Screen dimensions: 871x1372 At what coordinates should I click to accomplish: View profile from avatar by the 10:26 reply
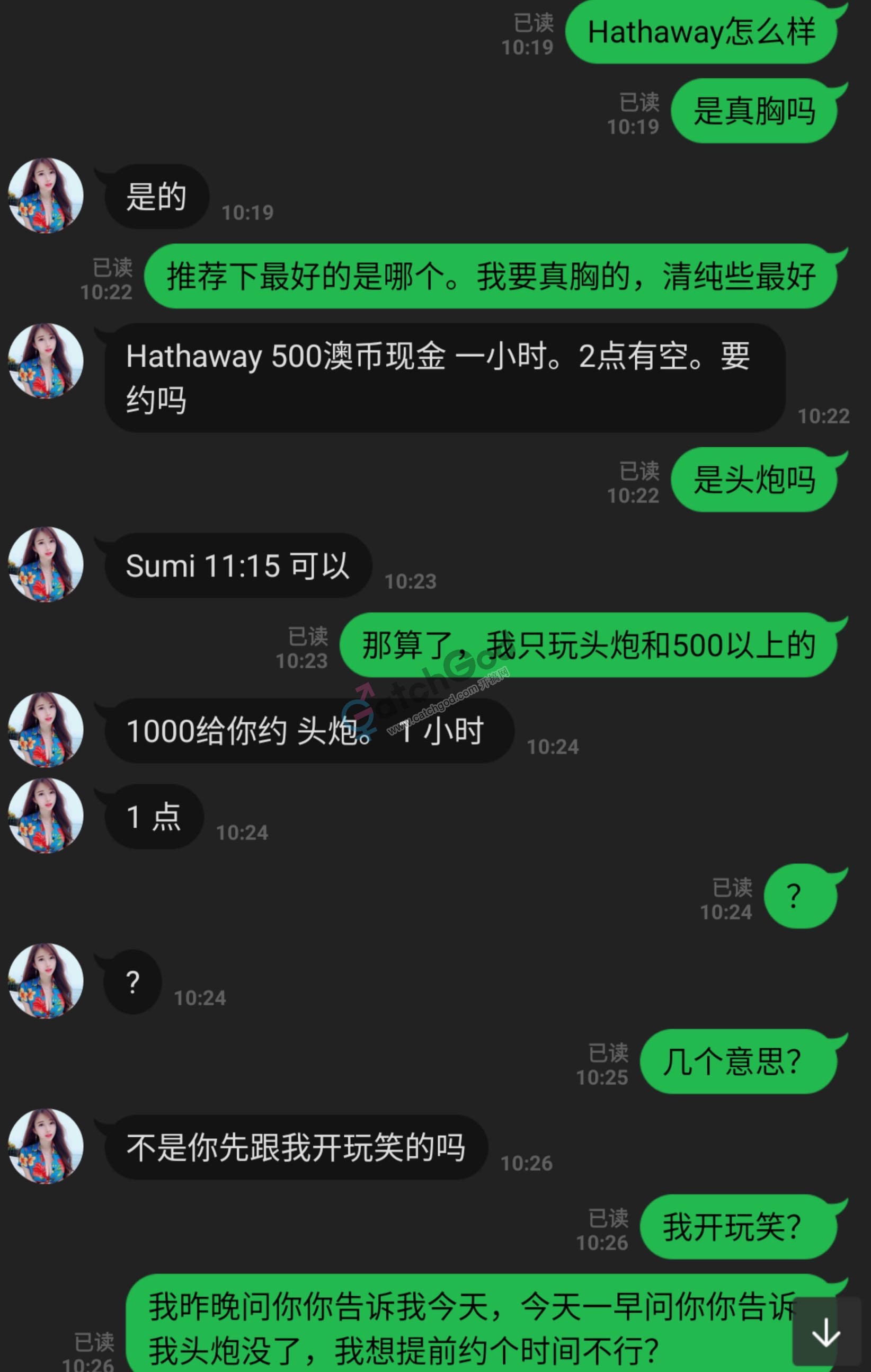coord(46,1146)
